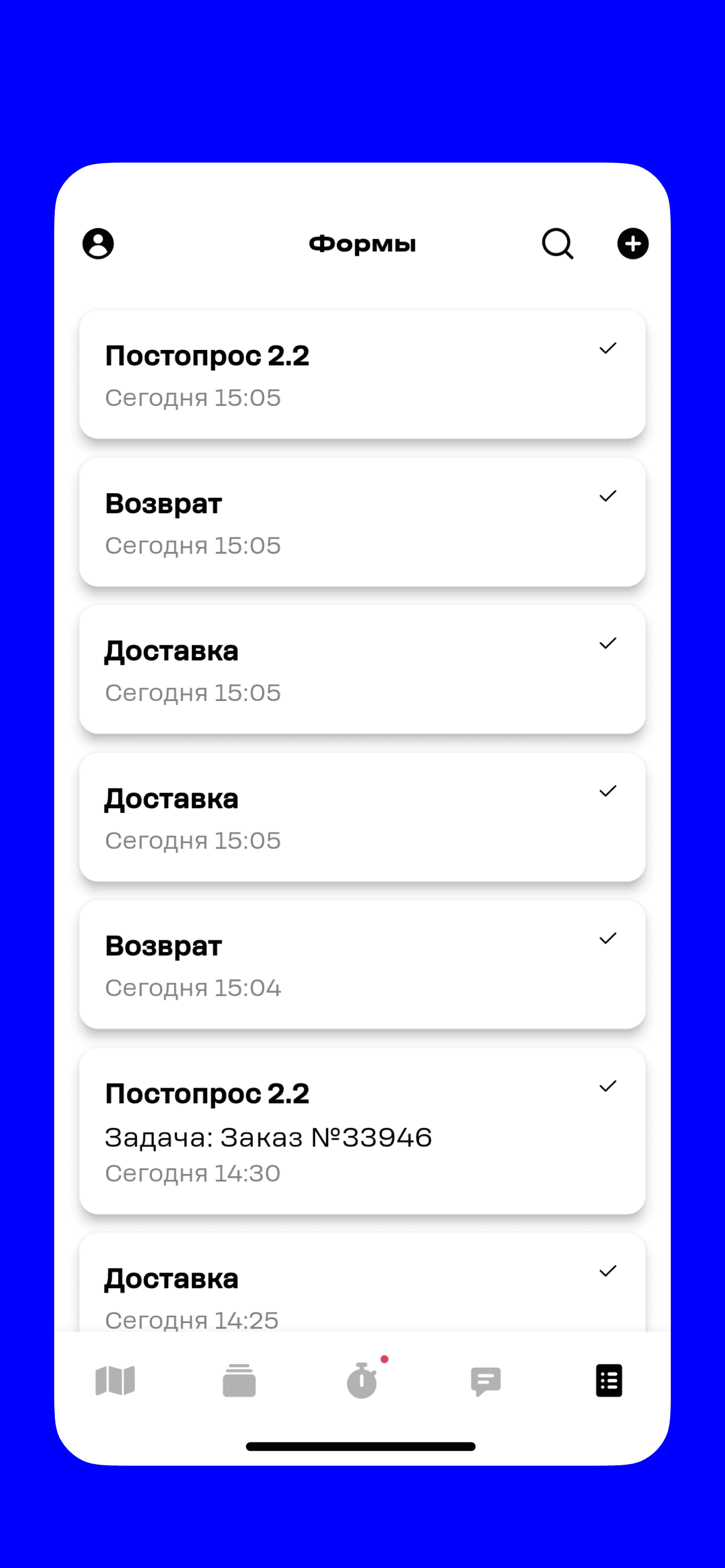Toggle checkmark on Доставка at 14:25
The height and width of the screenshot is (1568, 725).
click(608, 1270)
